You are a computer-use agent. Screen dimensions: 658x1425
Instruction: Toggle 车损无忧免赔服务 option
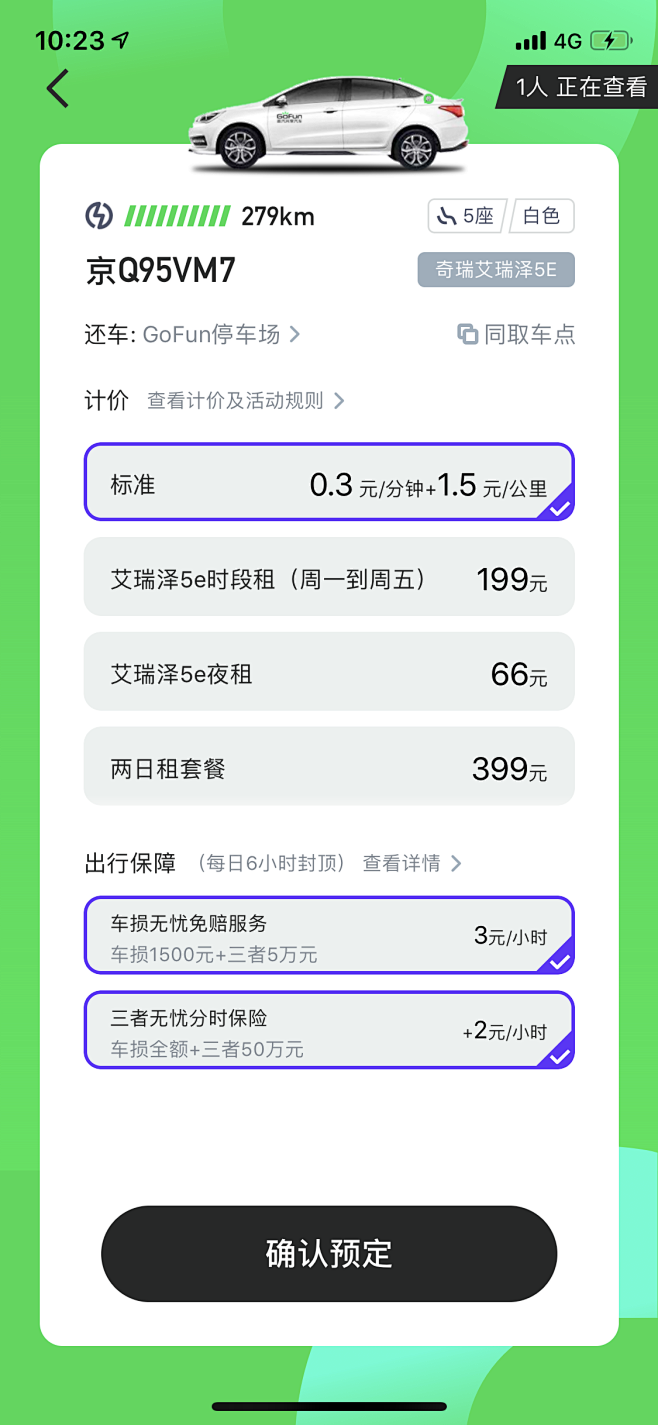[328, 936]
